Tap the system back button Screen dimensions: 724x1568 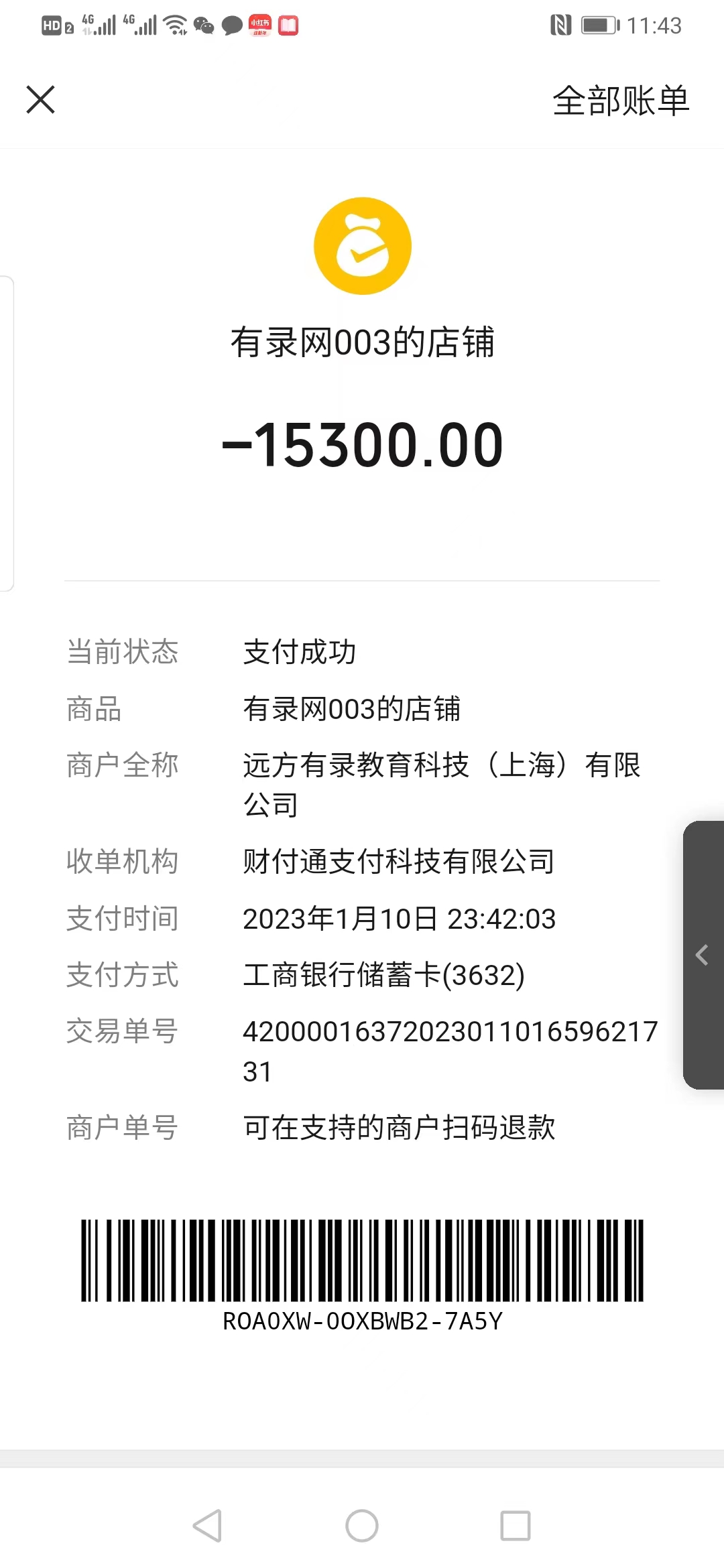click(x=207, y=1526)
